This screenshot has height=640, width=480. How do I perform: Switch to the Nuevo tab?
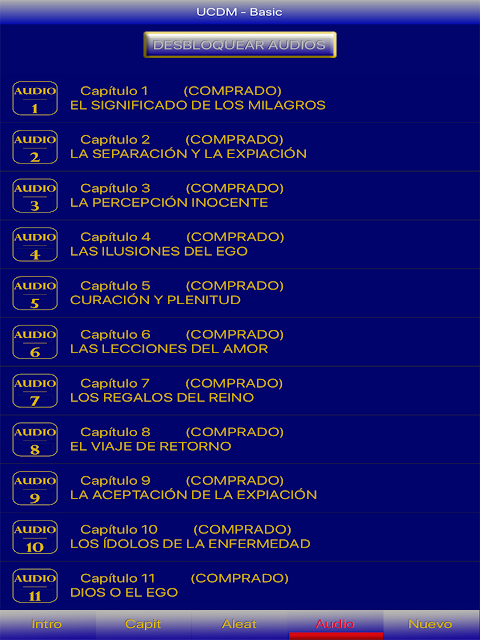pyautogui.click(x=432, y=625)
